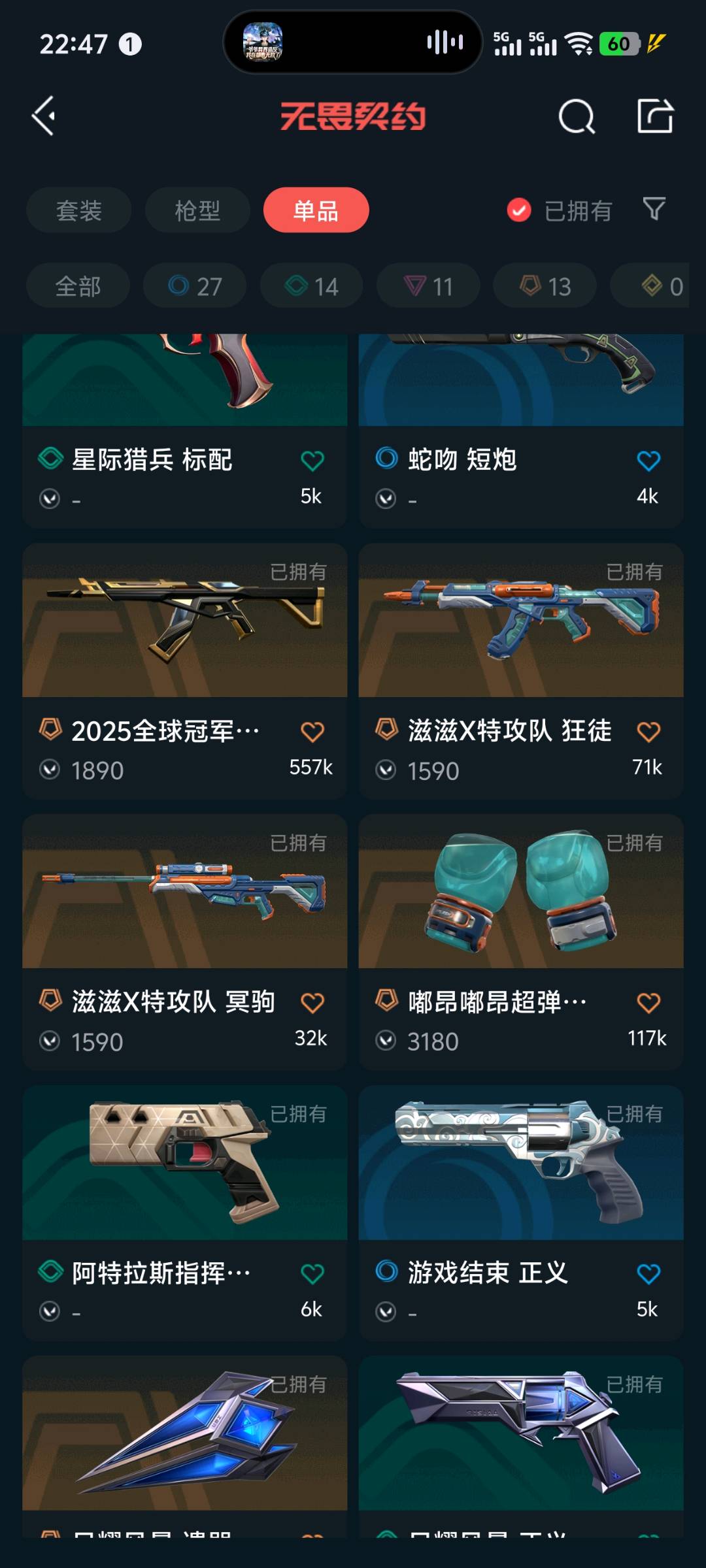This screenshot has width=706, height=1568.
Task: Select the 单品 tab
Action: 316,210
